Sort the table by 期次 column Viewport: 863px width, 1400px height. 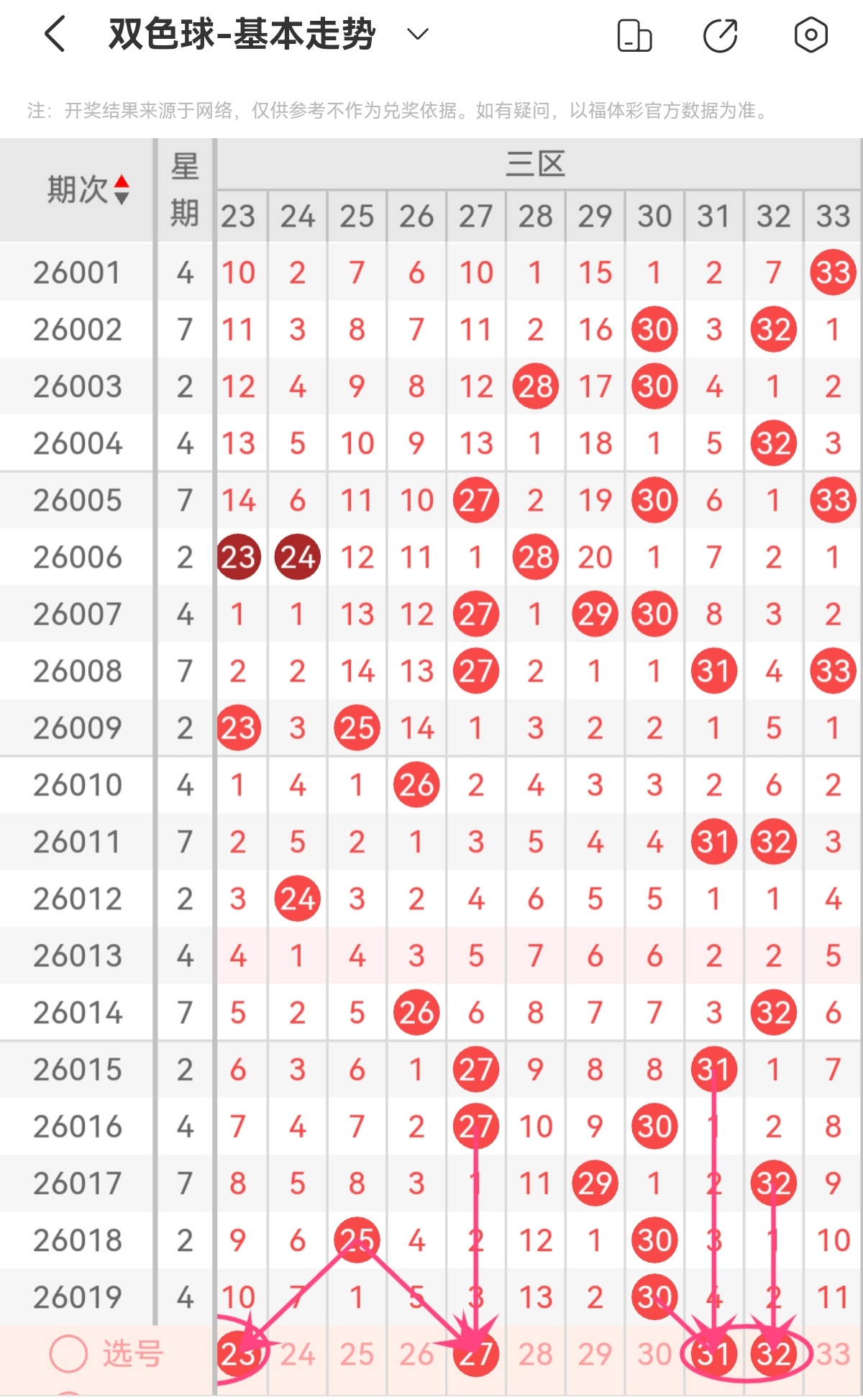point(121,190)
